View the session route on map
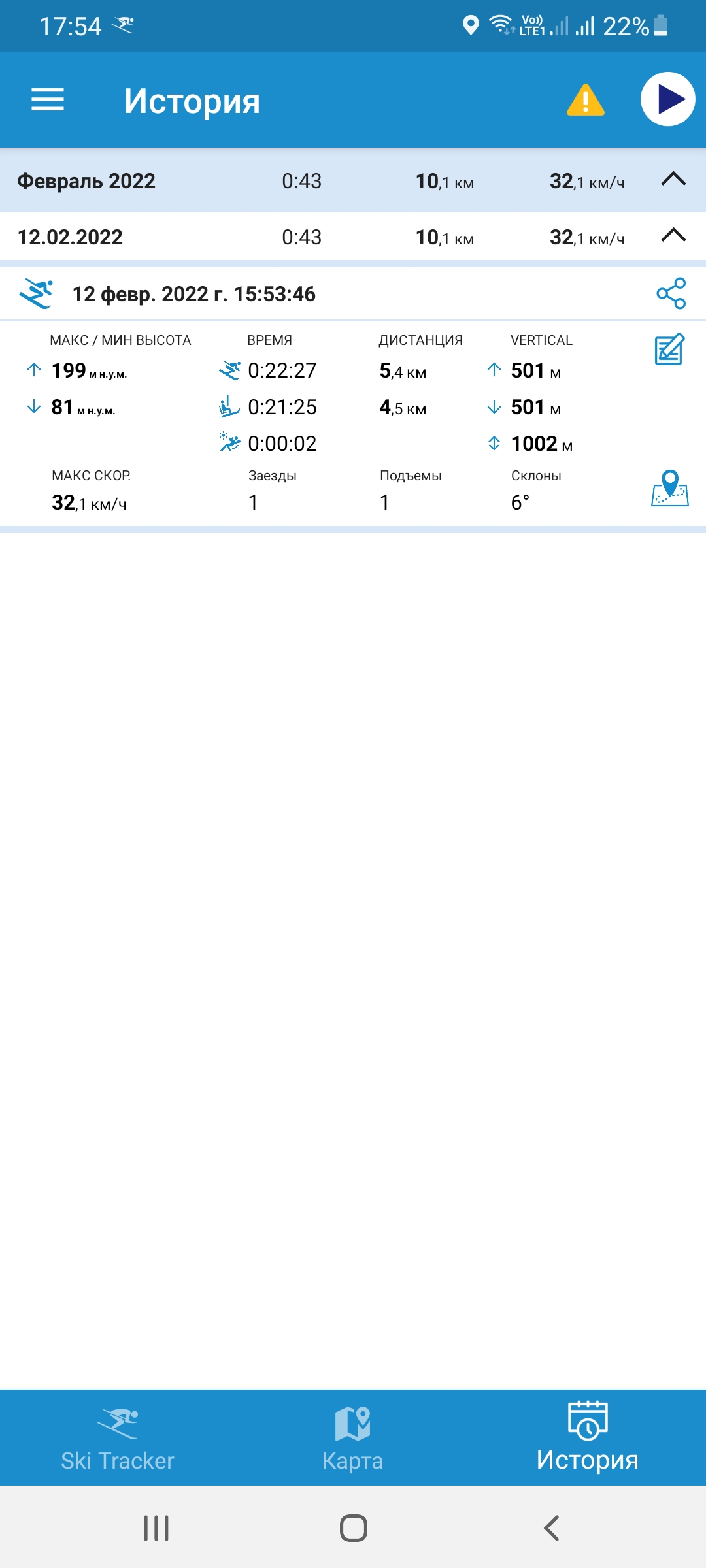This screenshot has height=1568, width=706. click(x=669, y=489)
